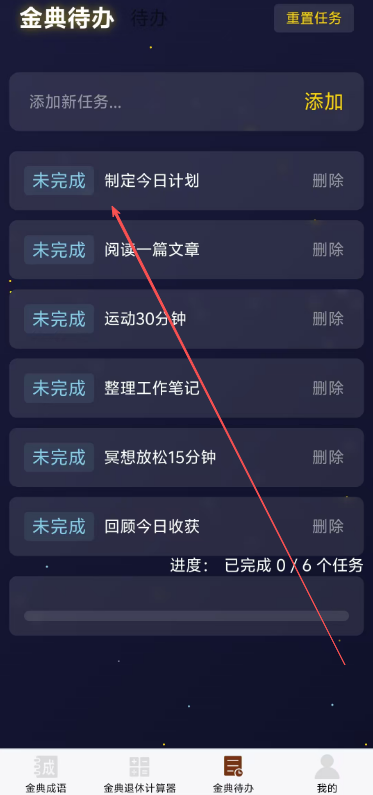Remove the 冥想放松15分钟 task
Viewport: 373px width, 795px height.
(x=328, y=457)
